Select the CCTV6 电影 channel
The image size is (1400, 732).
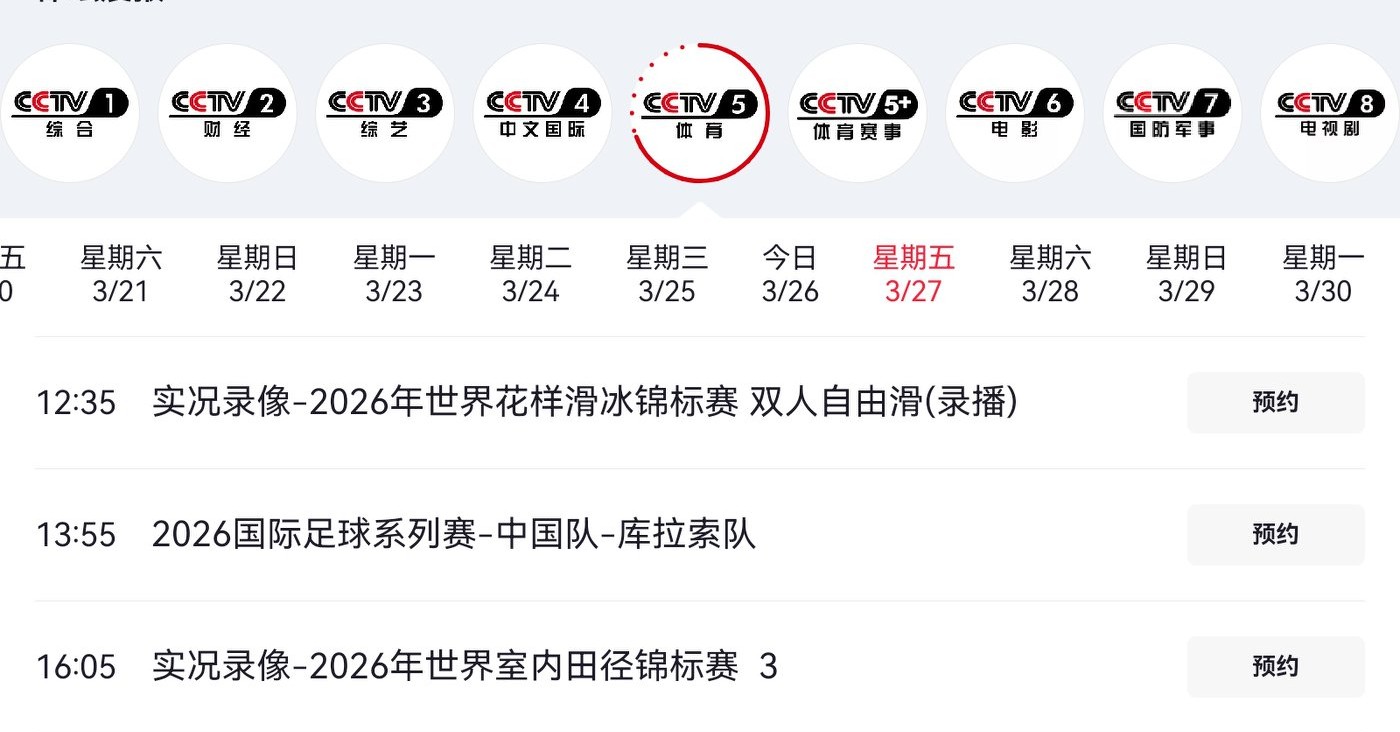tap(1014, 113)
